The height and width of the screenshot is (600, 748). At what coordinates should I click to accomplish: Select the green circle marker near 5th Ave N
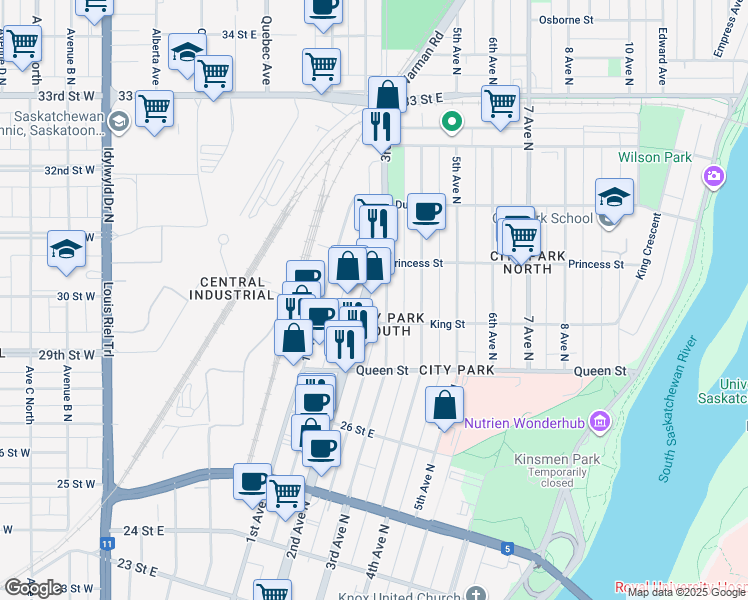coord(451,121)
